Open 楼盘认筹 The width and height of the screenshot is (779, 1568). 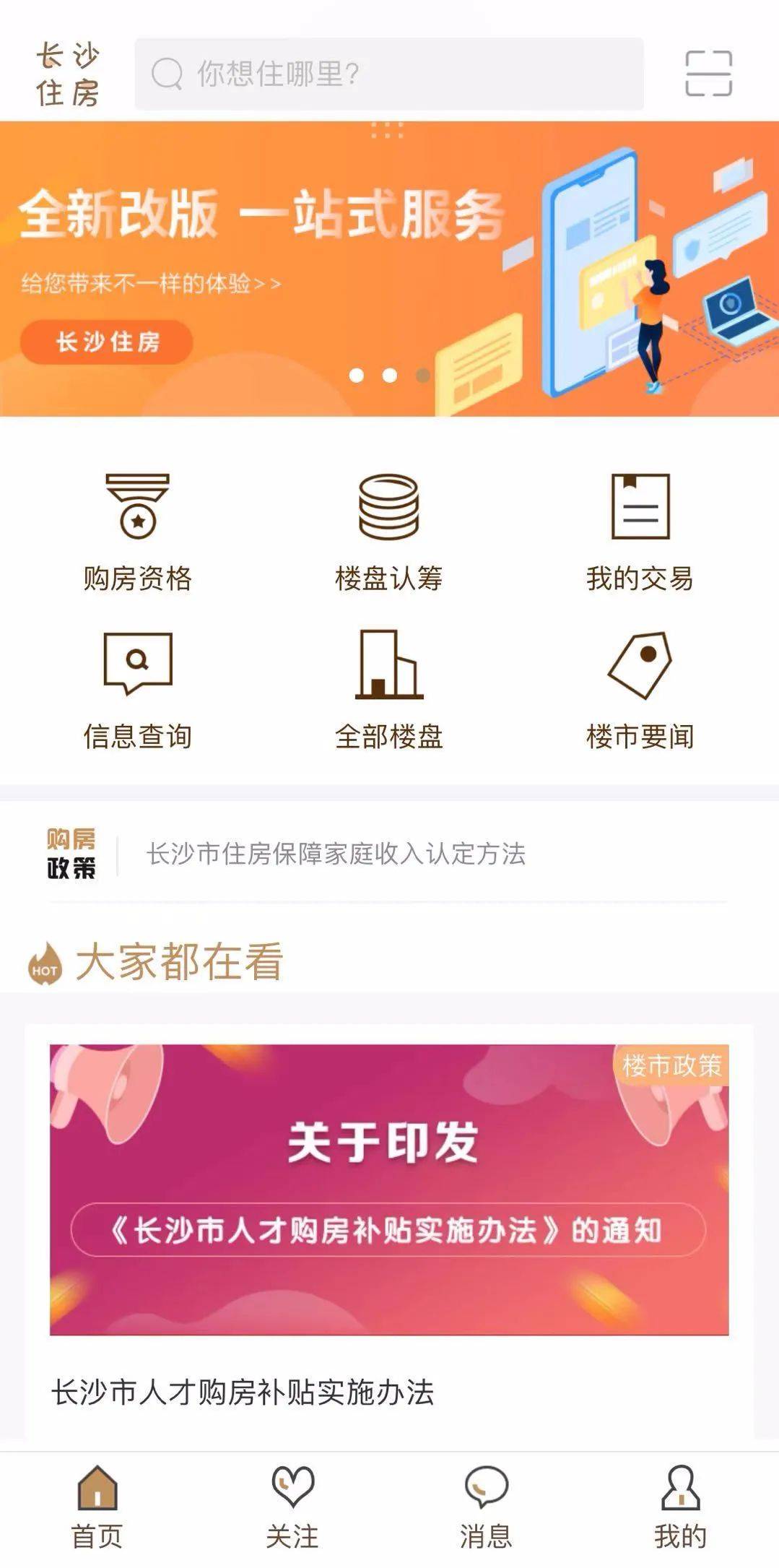click(388, 532)
